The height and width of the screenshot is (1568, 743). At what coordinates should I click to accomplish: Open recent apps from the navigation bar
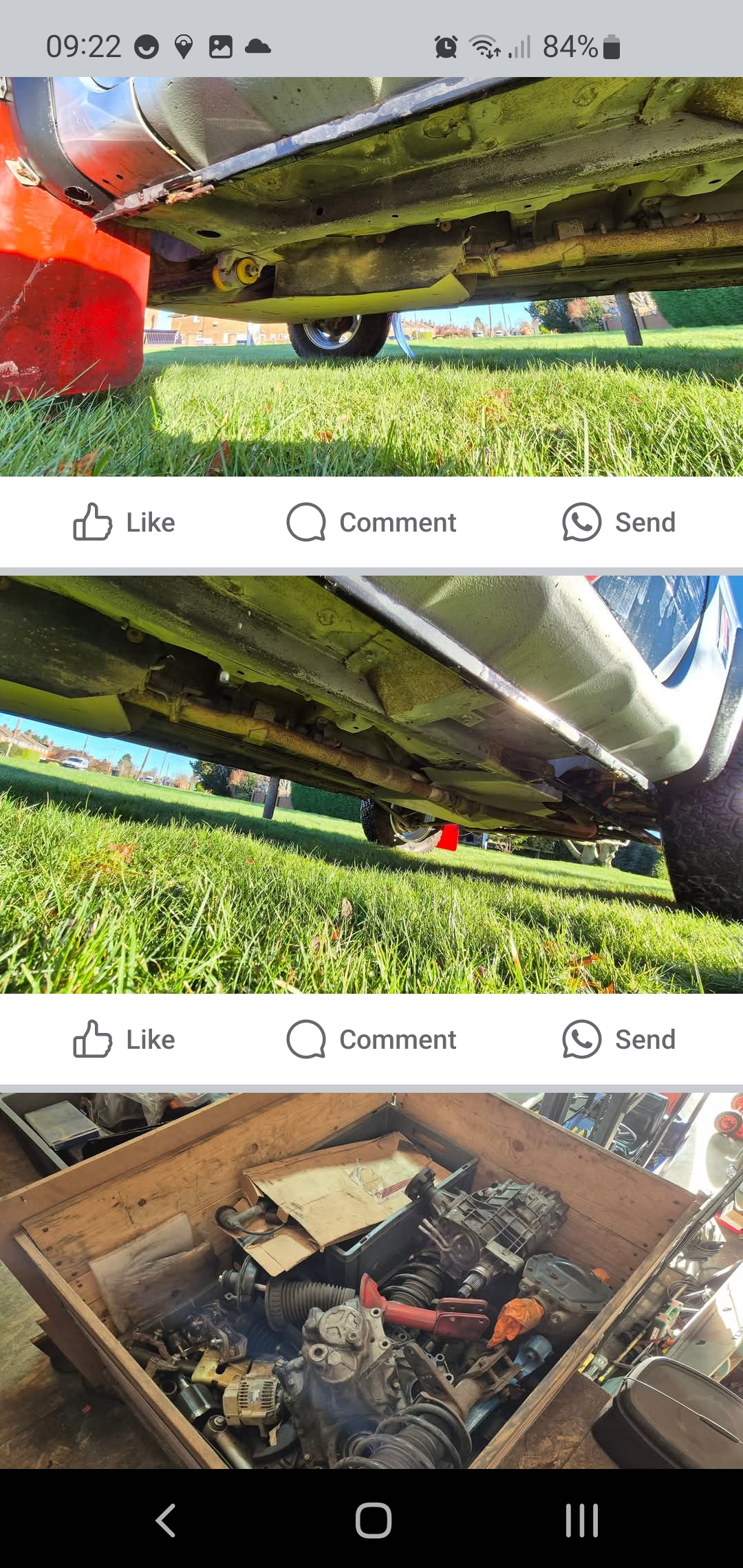tap(582, 1520)
